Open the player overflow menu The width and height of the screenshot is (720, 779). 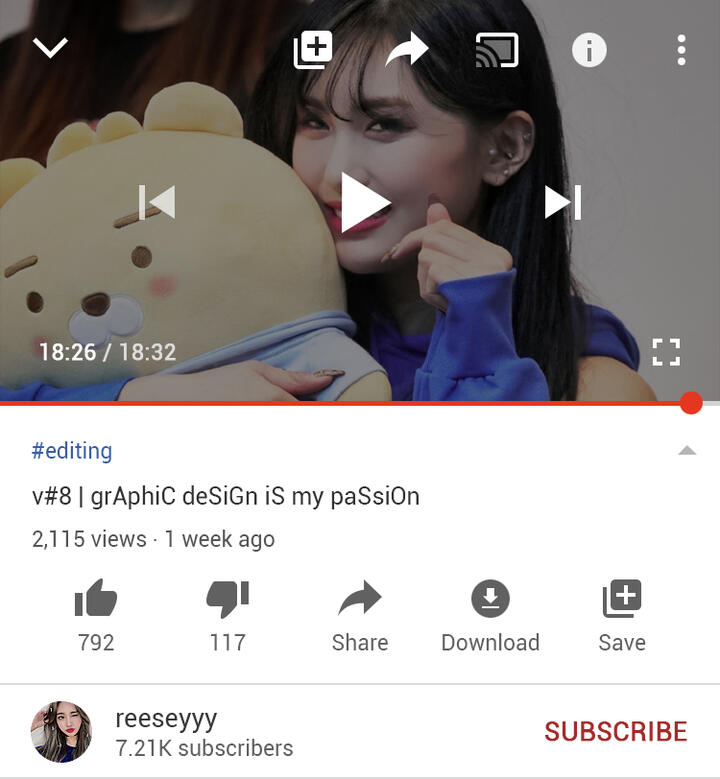click(681, 49)
